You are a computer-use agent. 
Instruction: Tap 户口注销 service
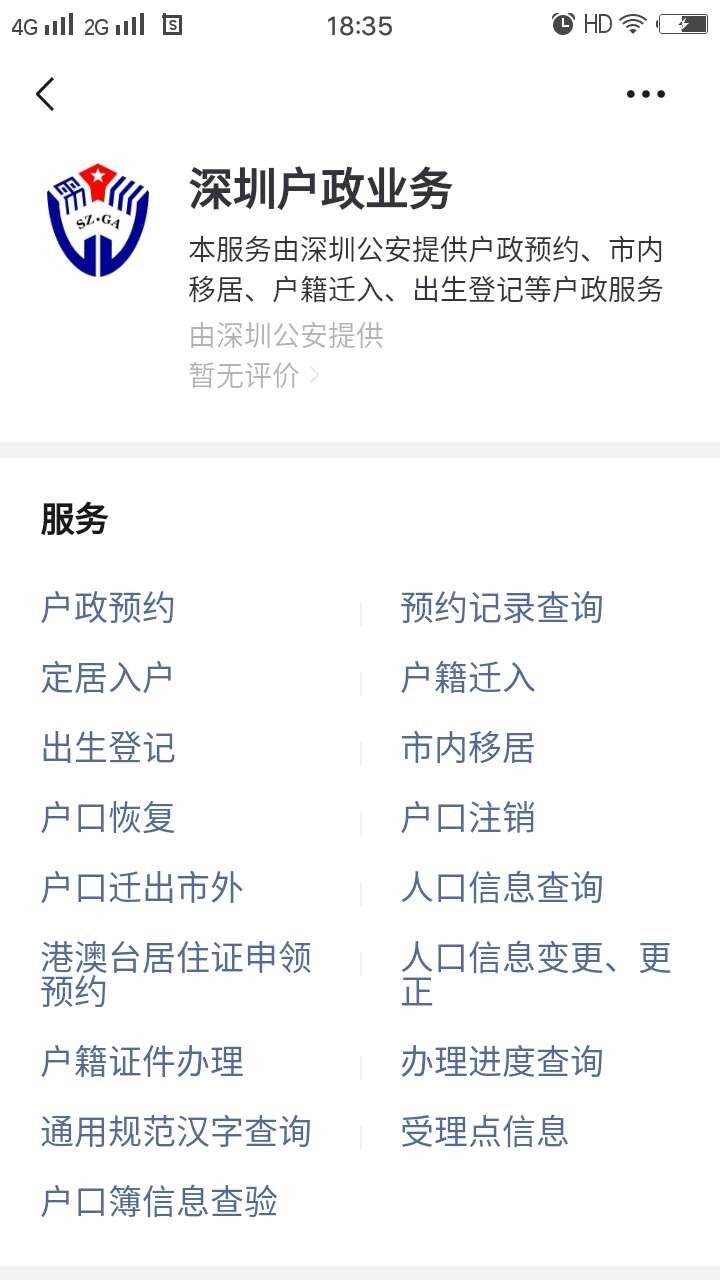(x=468, y=818)
